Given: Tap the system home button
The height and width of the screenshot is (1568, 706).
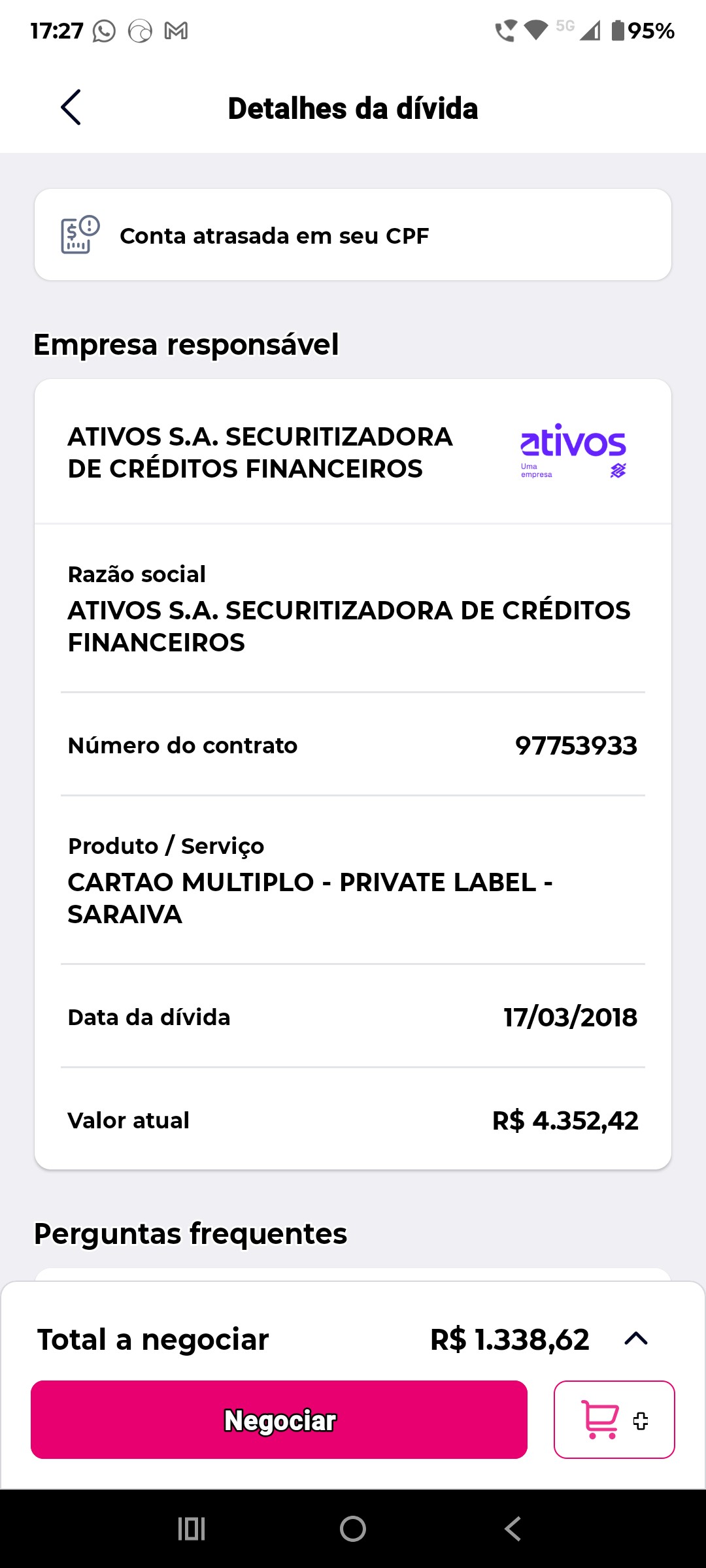Looking at the screenshot, I should 353,1529.
